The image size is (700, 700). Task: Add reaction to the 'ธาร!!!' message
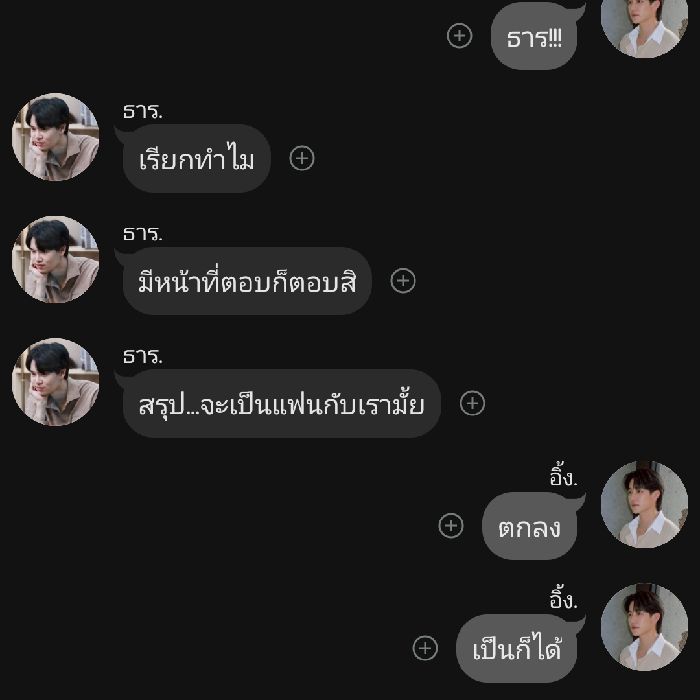click(x=459, y=36)
